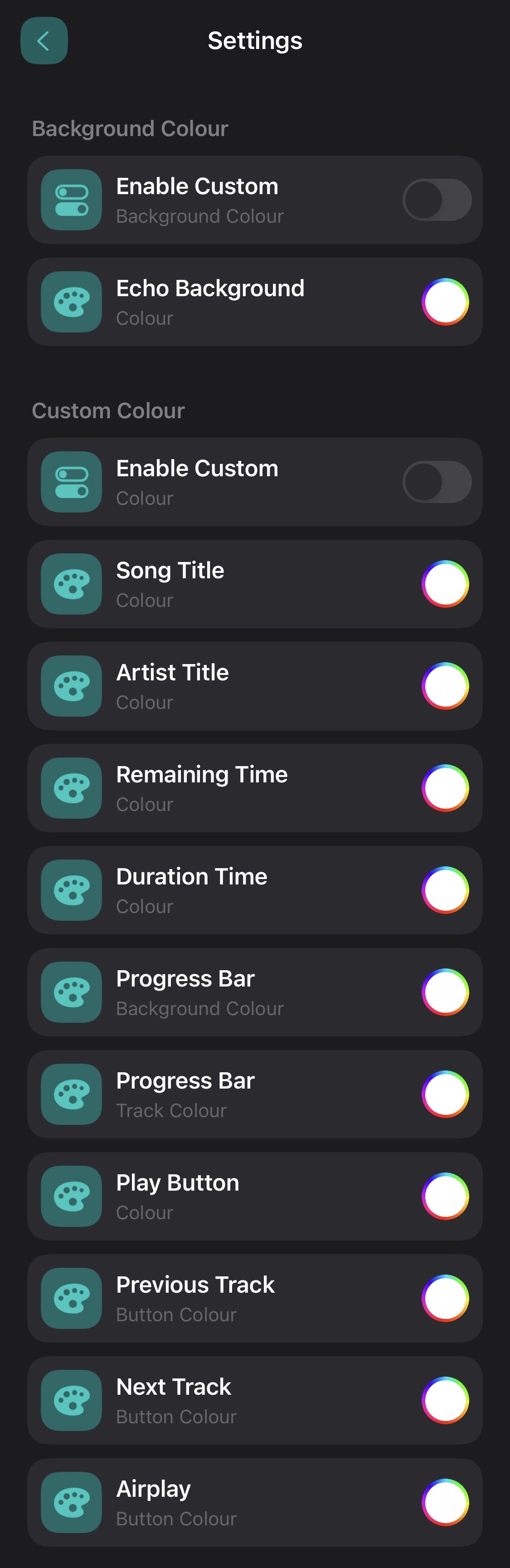Open Duration Time colour picker

(x=445, y=890)
